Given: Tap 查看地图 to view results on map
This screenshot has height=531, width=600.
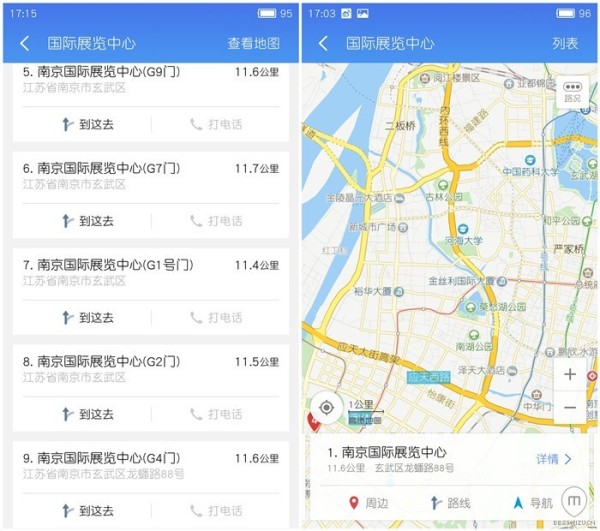Looking at the screenshot, I should click(253, 44).
